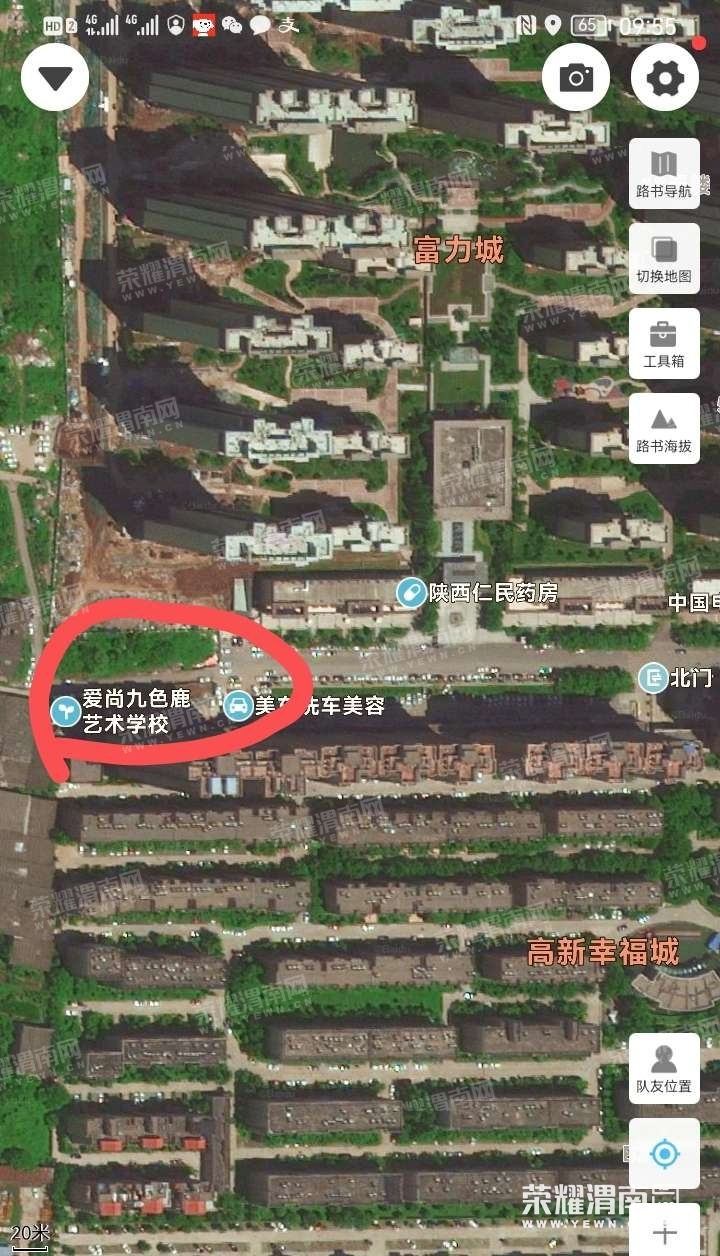Image resolution: width=720 pixels, height=1256 pixels.
Task: Center map on my location
Action: (x=664, y=1154)
